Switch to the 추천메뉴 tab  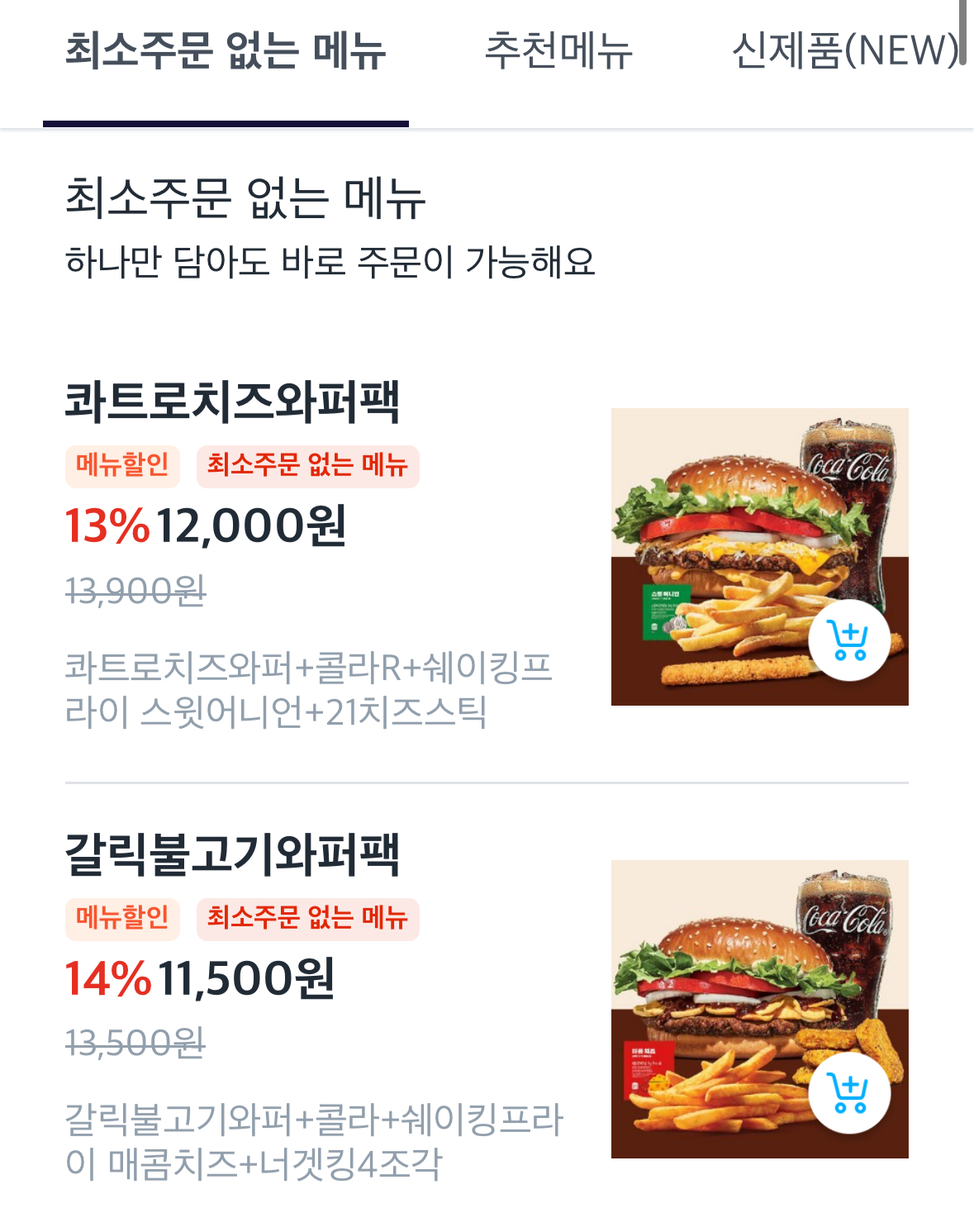558,51
